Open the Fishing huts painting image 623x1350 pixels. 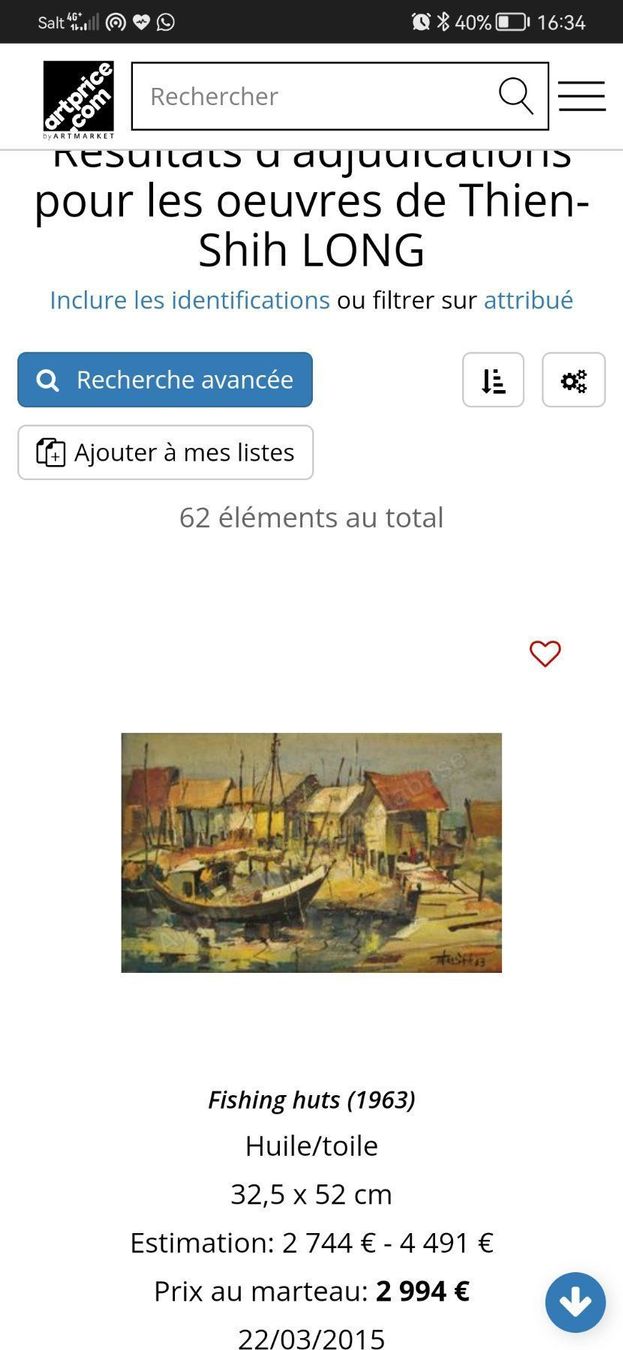pyautogui.click(x=311, y=852)
